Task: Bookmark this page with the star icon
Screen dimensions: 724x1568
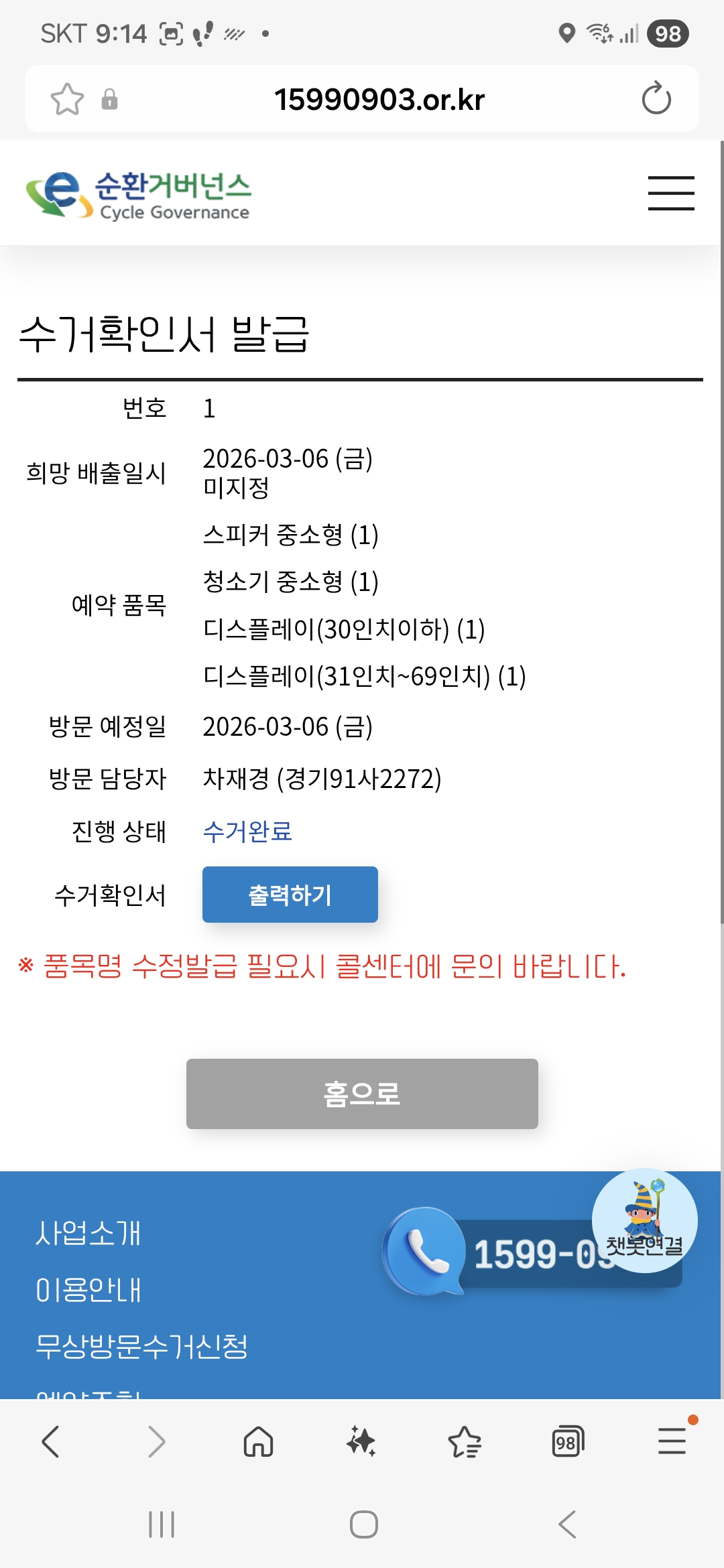Action: [x=67, y=99]
